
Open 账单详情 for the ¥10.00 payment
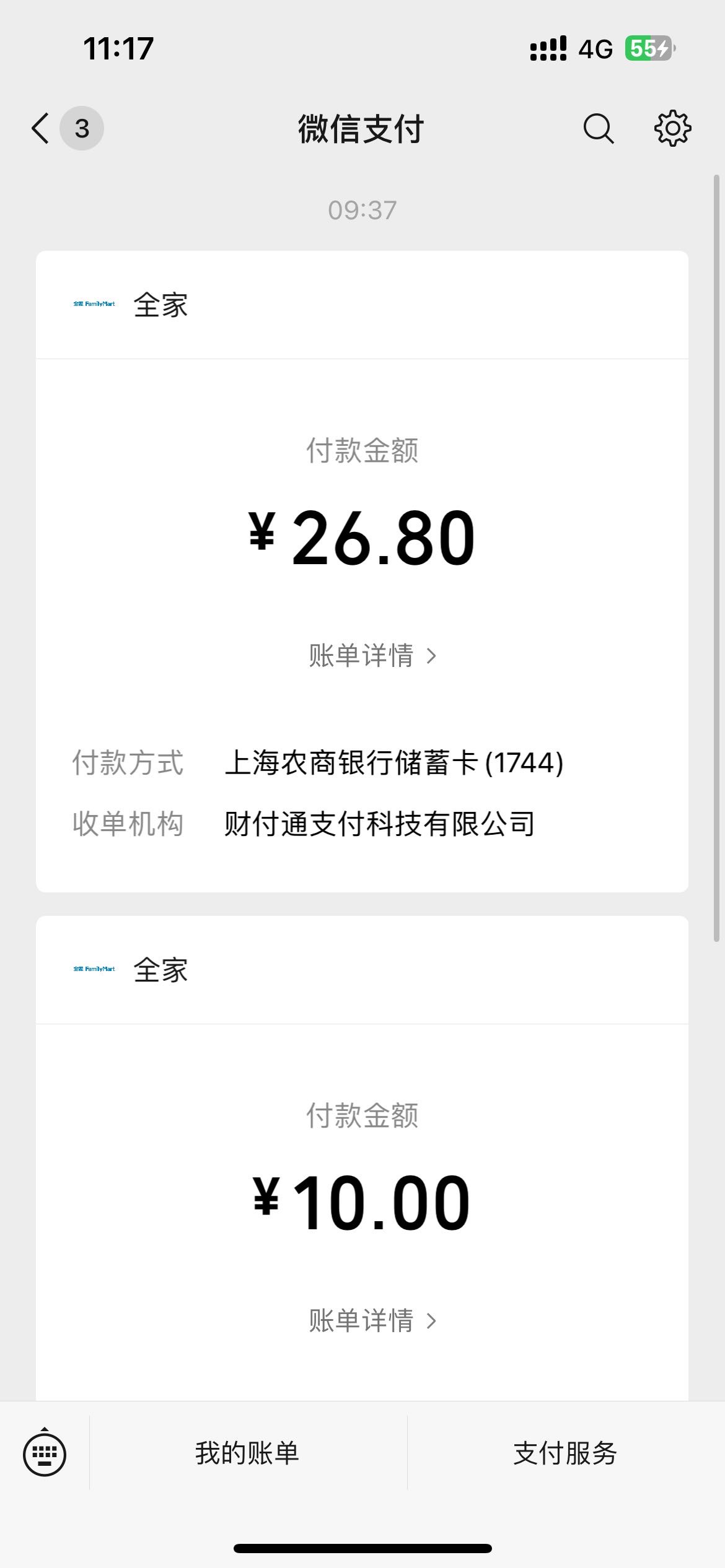pos(372,1320)
